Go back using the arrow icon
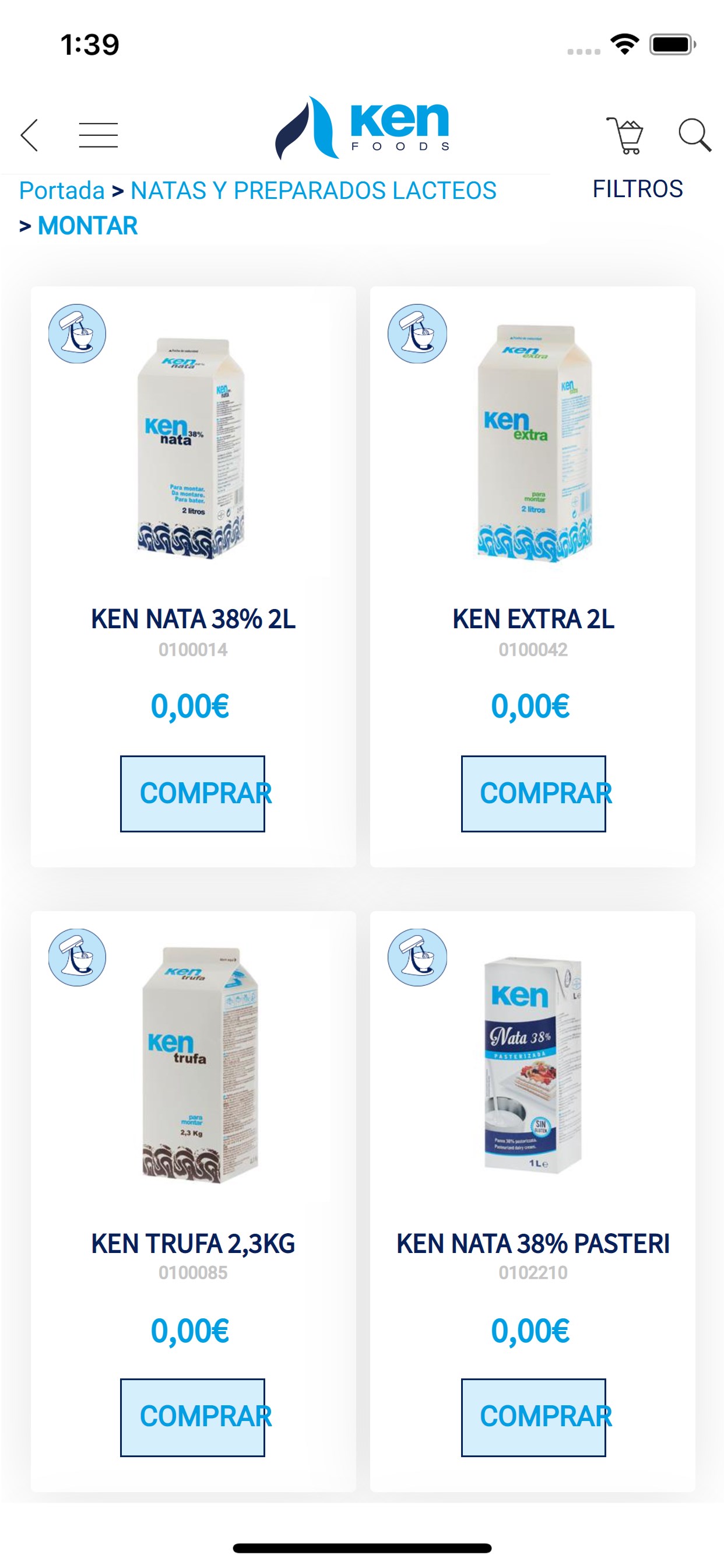This screenshot has height=1568, width=724. pos(29,135)
